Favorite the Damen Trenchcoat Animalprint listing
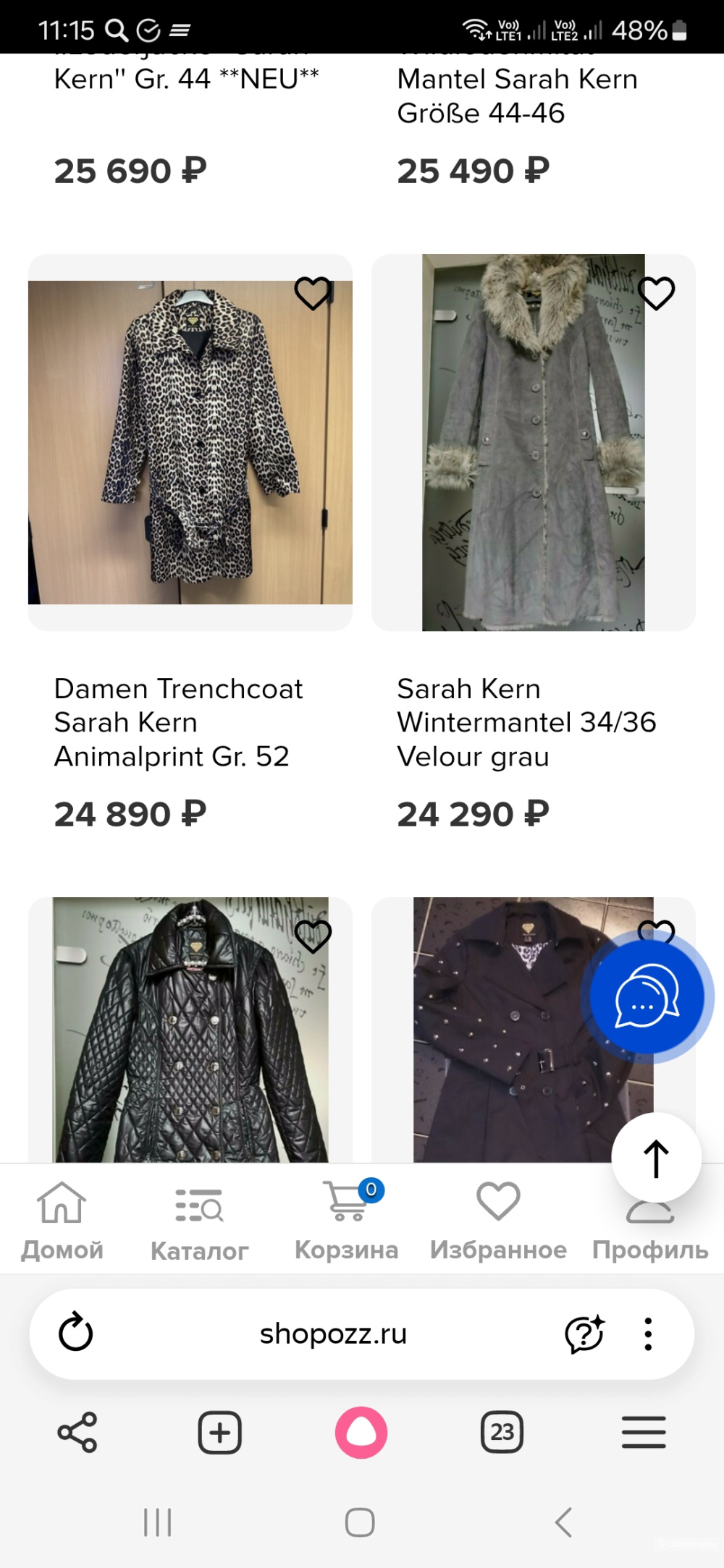724x1568 pixels. 313,293
